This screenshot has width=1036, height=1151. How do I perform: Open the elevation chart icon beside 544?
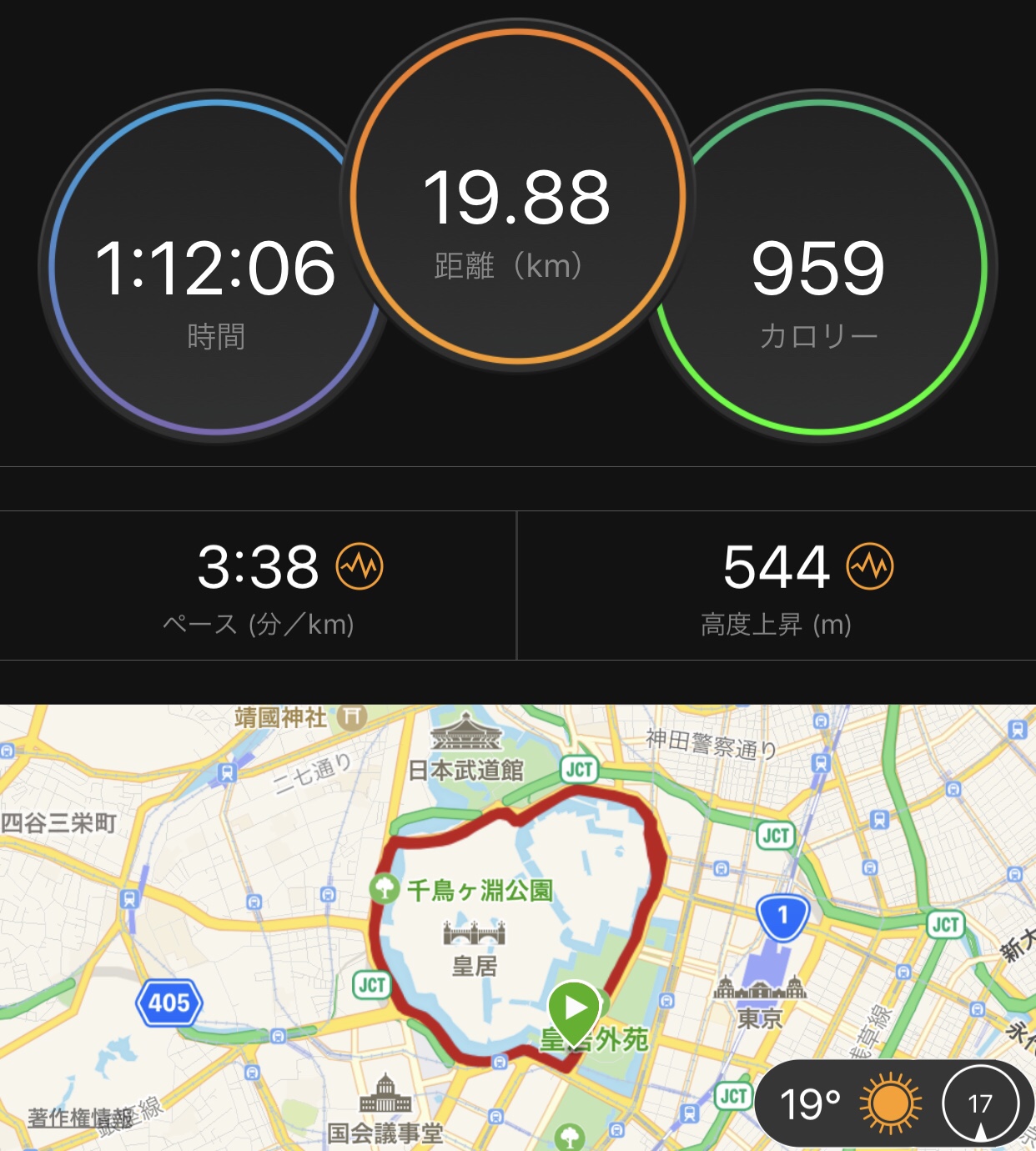pos(870,566)
